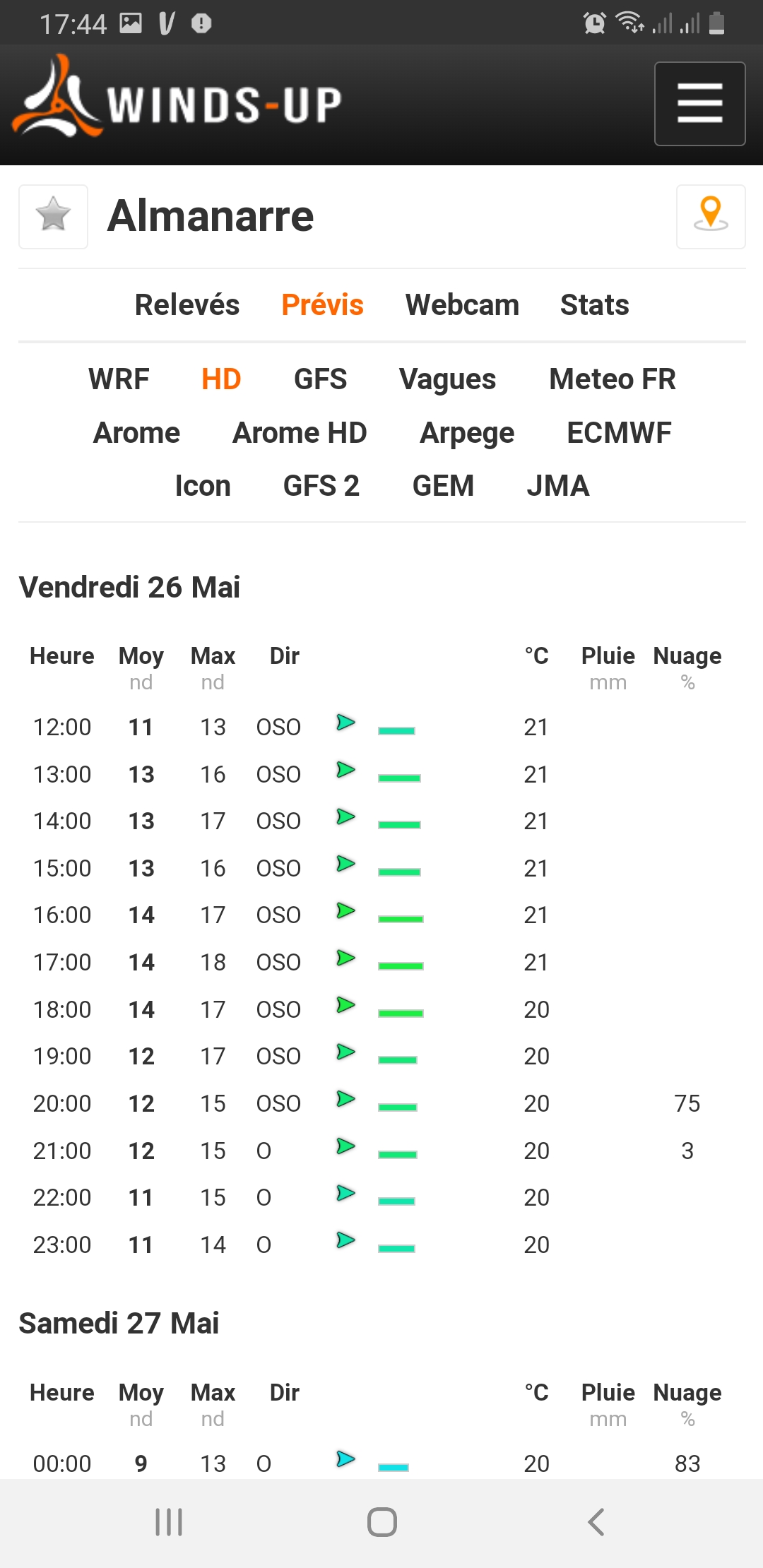Select the Arpege model
The width and height of the screenshot is (763, 1568).
pyautogui.click(x=467, y=434)
